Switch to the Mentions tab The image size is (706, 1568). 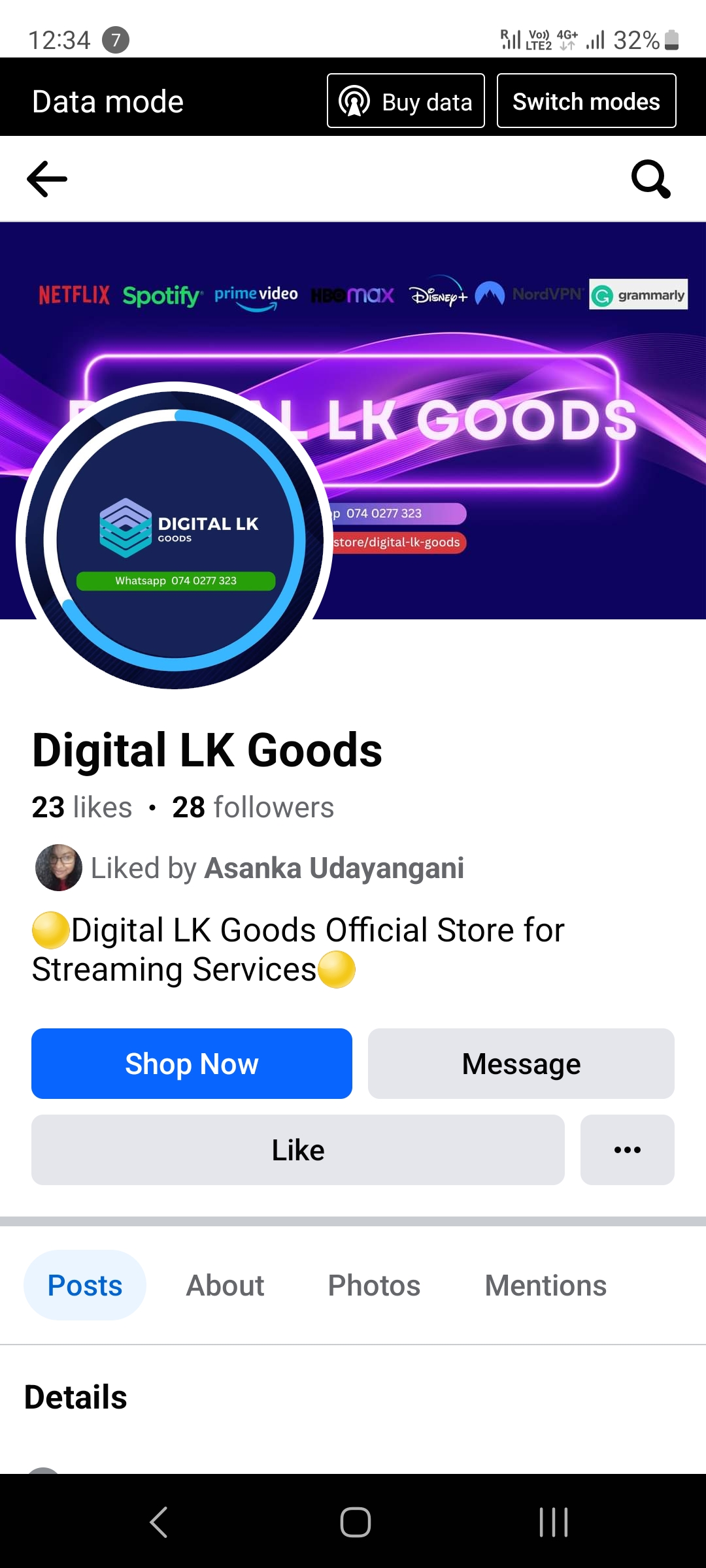click(x=546, y=1285)
